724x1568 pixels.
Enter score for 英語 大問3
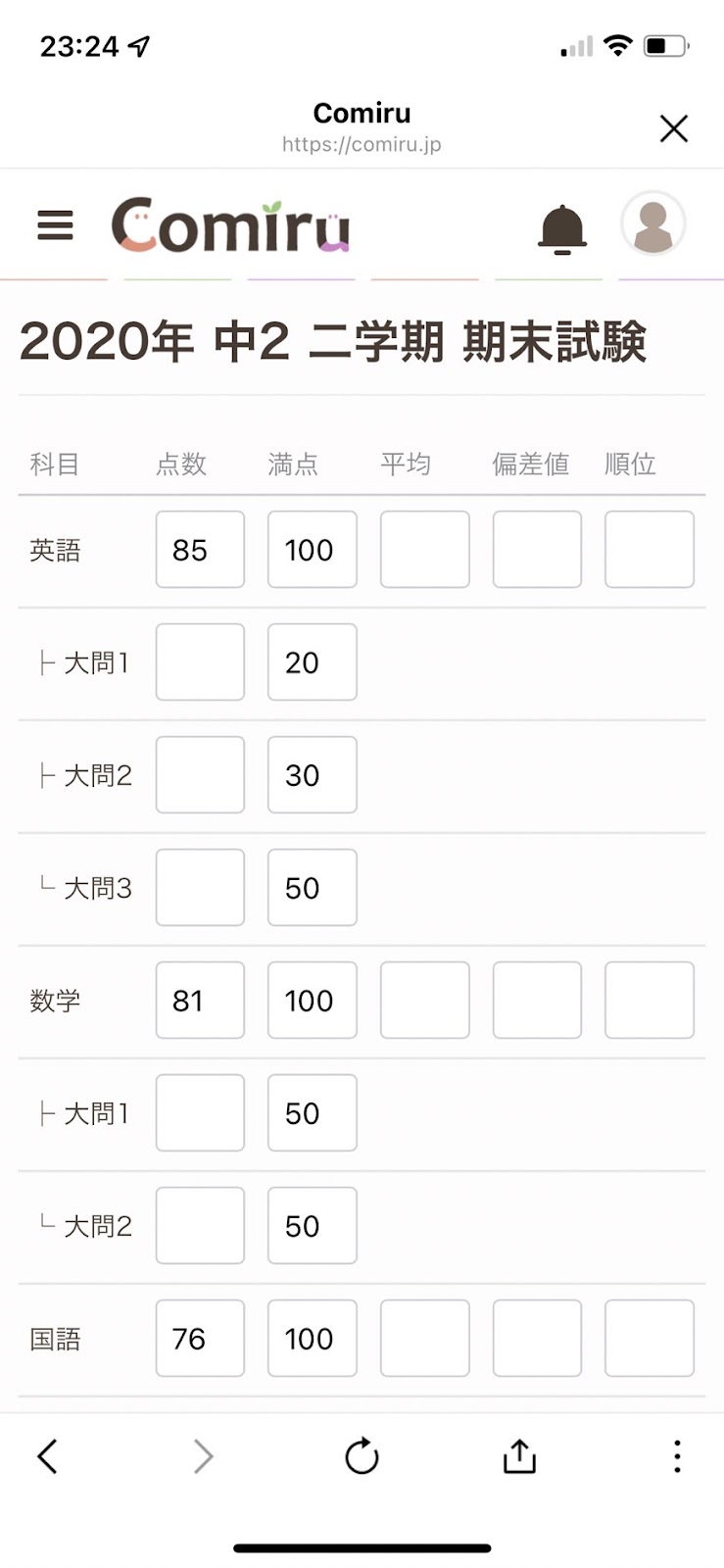(200, 888)
